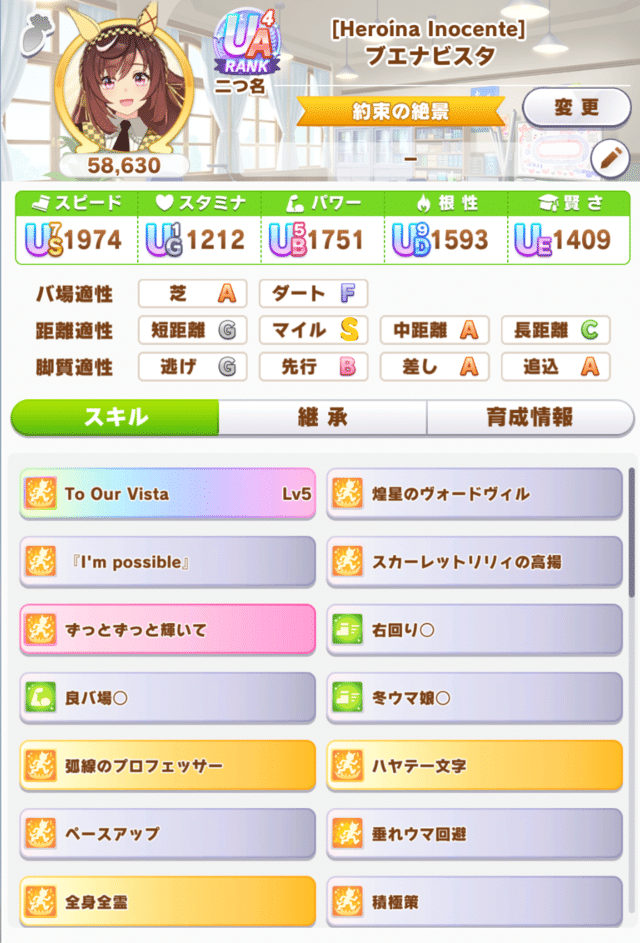Screen dimensions: 640x943
Task: Switch to the 継承 tab
Action: pos(322,418)
